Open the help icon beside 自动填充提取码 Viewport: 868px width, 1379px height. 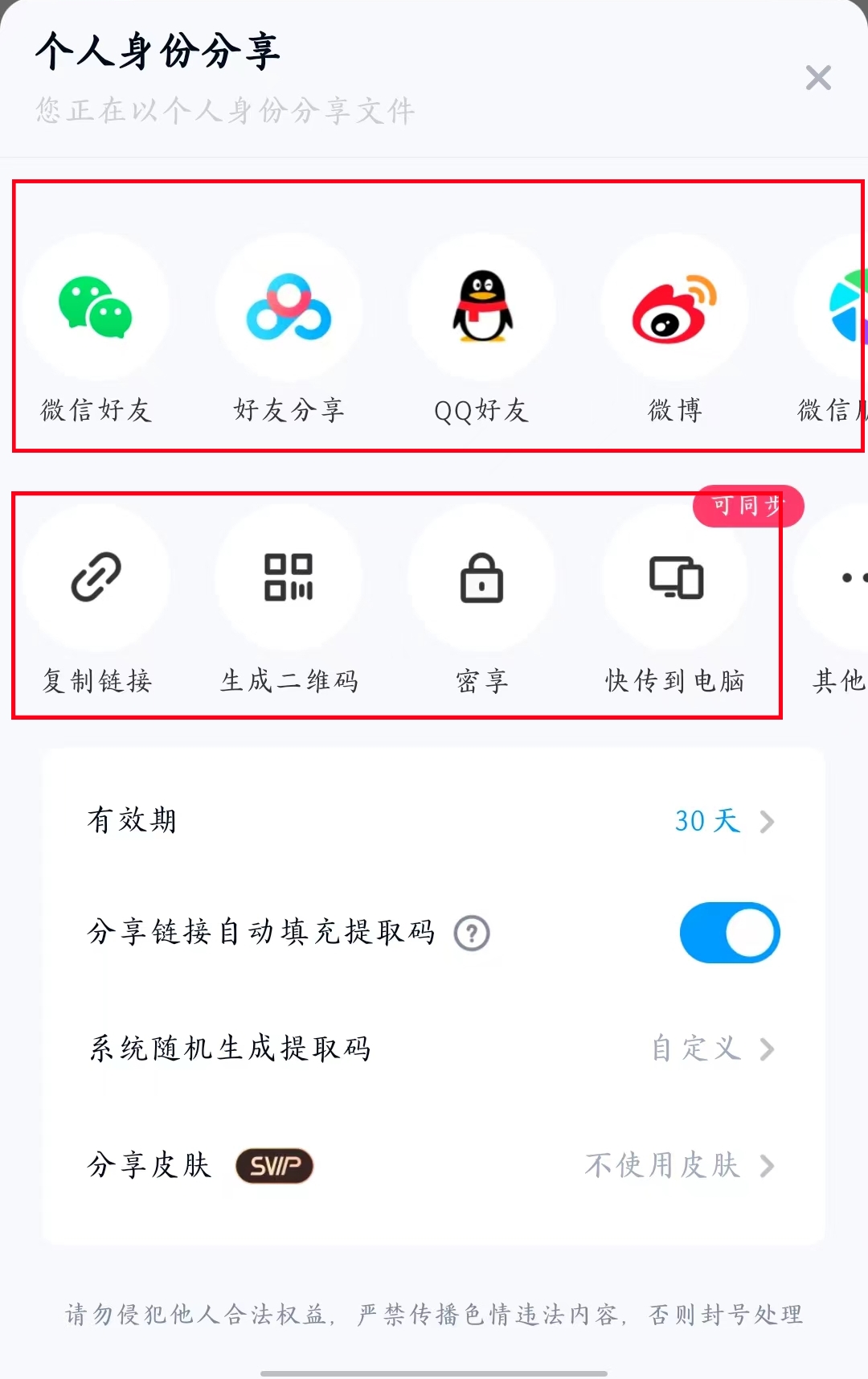[x=472, y=934]
